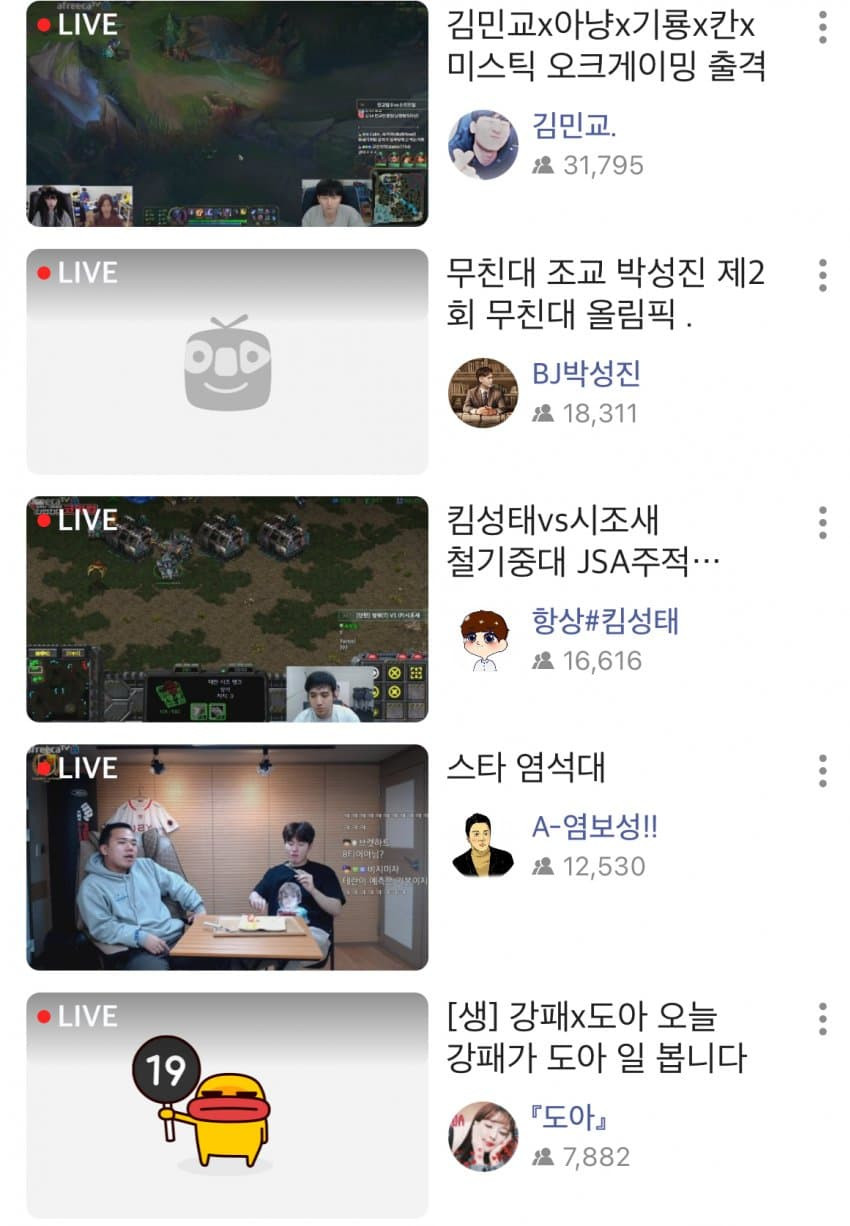
Task: Open the 김민교 live stream thumbnail
Action: pyautogui.click(x=227, y=113)
